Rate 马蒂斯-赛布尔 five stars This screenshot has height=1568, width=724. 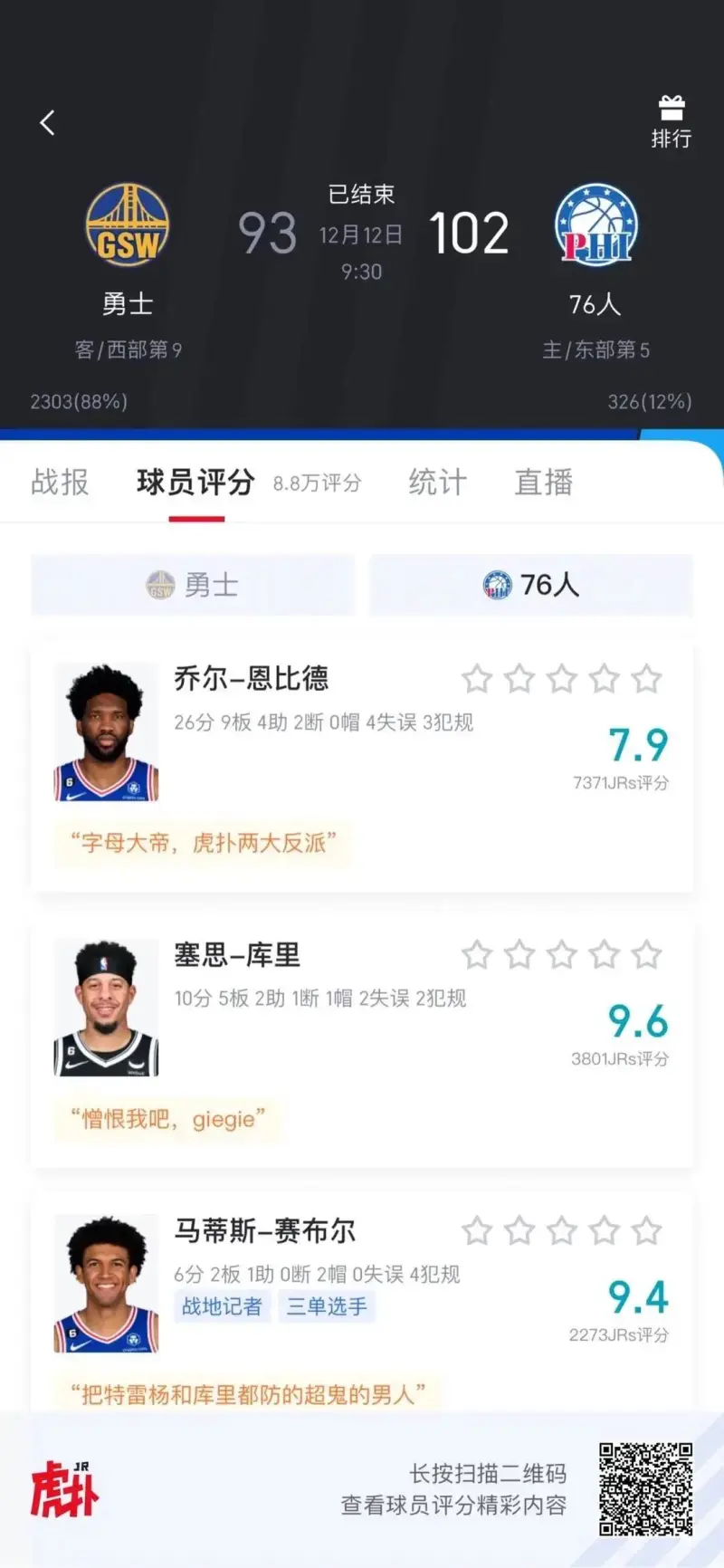646,1231
